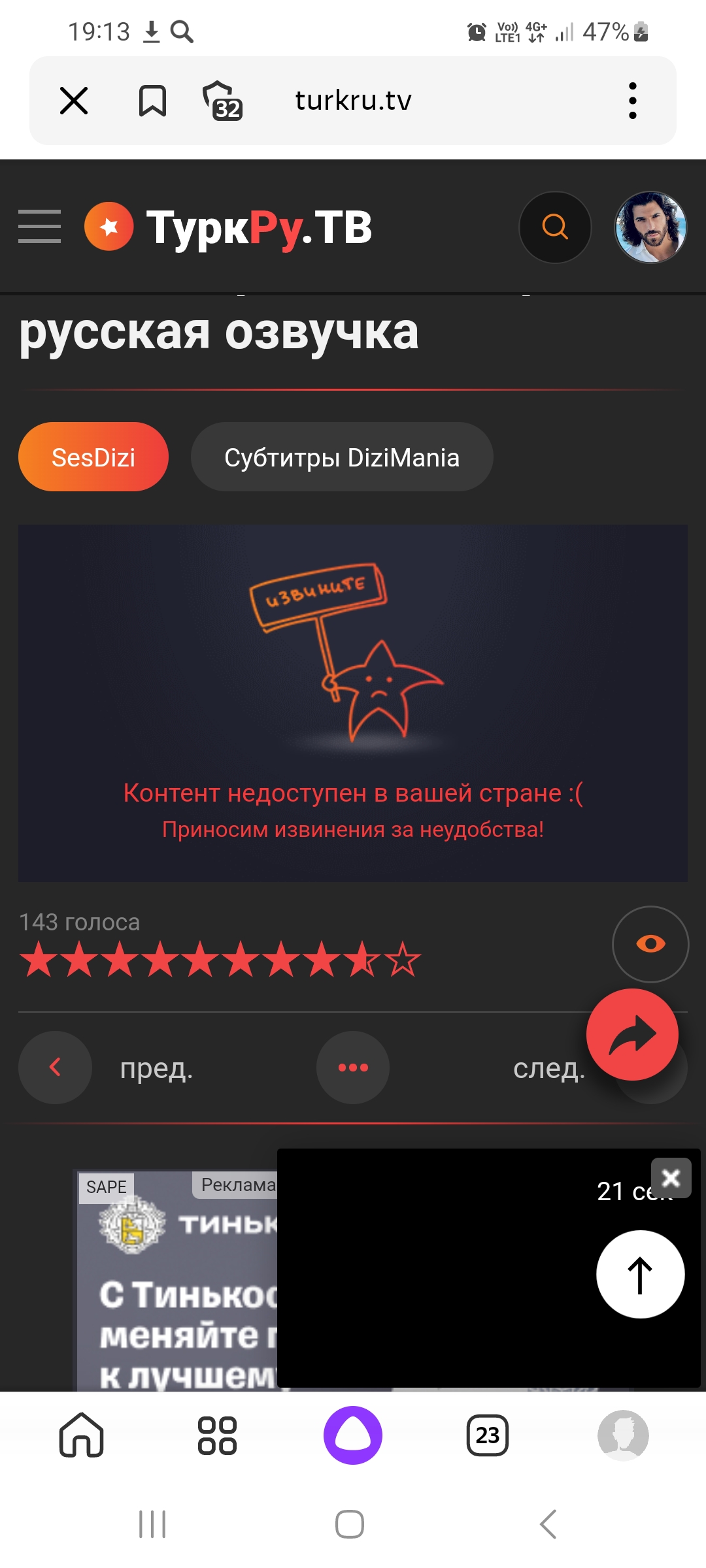
Task: Open the episode list dots
Action: (x=353, y=1068)
